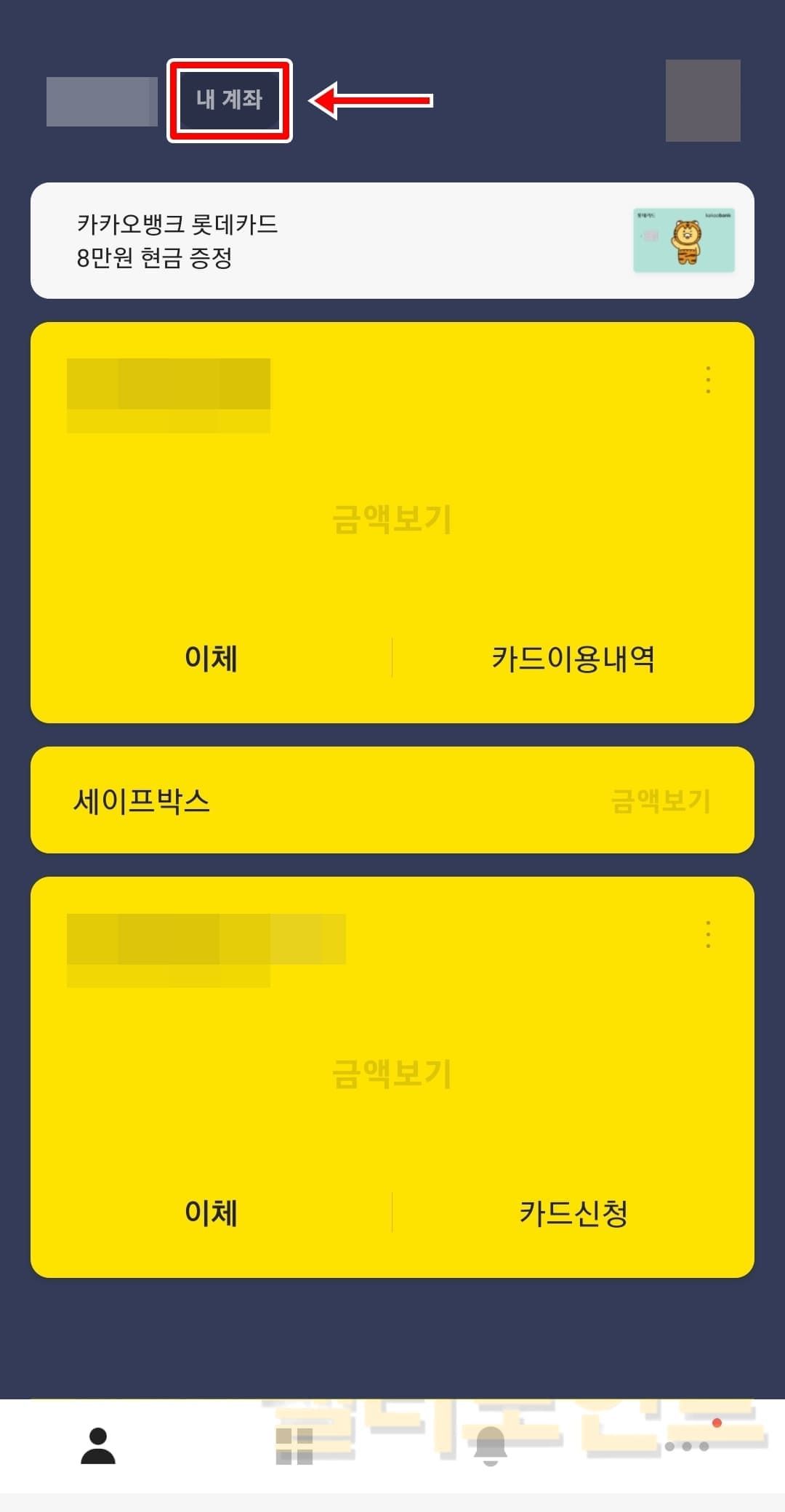Tap 이체 beside the 카드이용내역 button
The width and height of the screenshot is (785, 1512).
tap(211, 659)
